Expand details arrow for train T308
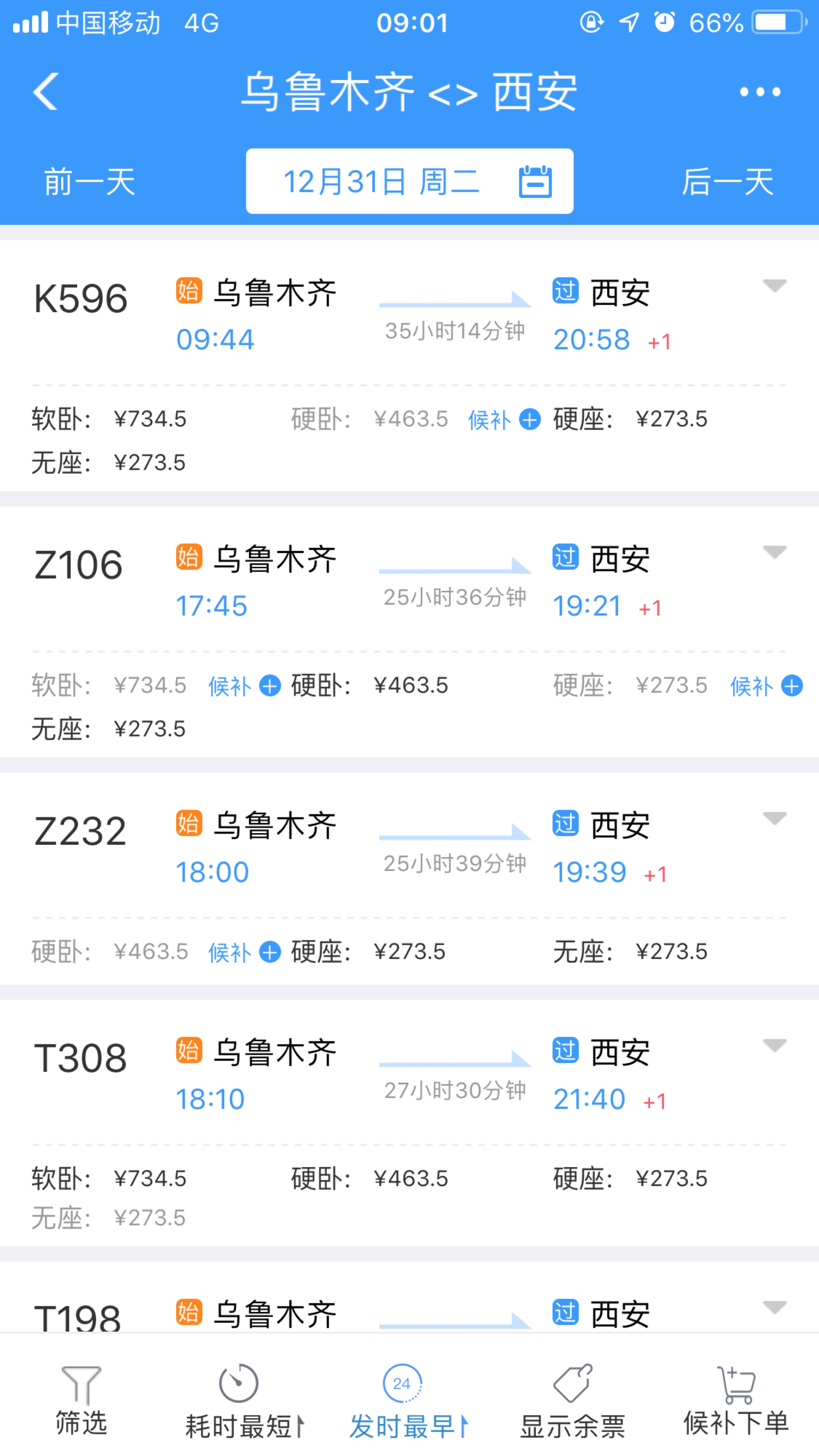 click(x=774, y=1045)
